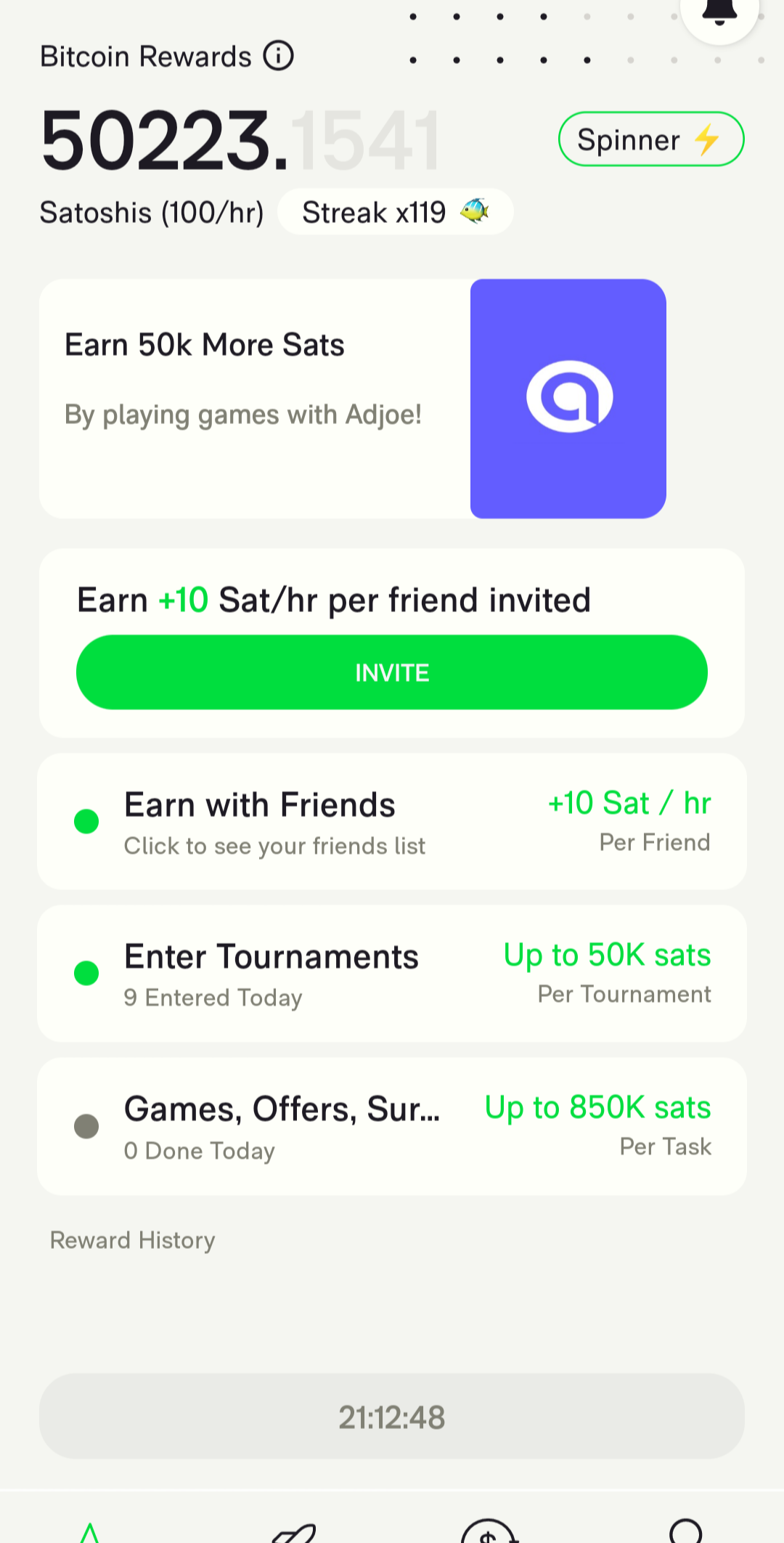Open the profile tab

point(685,1532)
